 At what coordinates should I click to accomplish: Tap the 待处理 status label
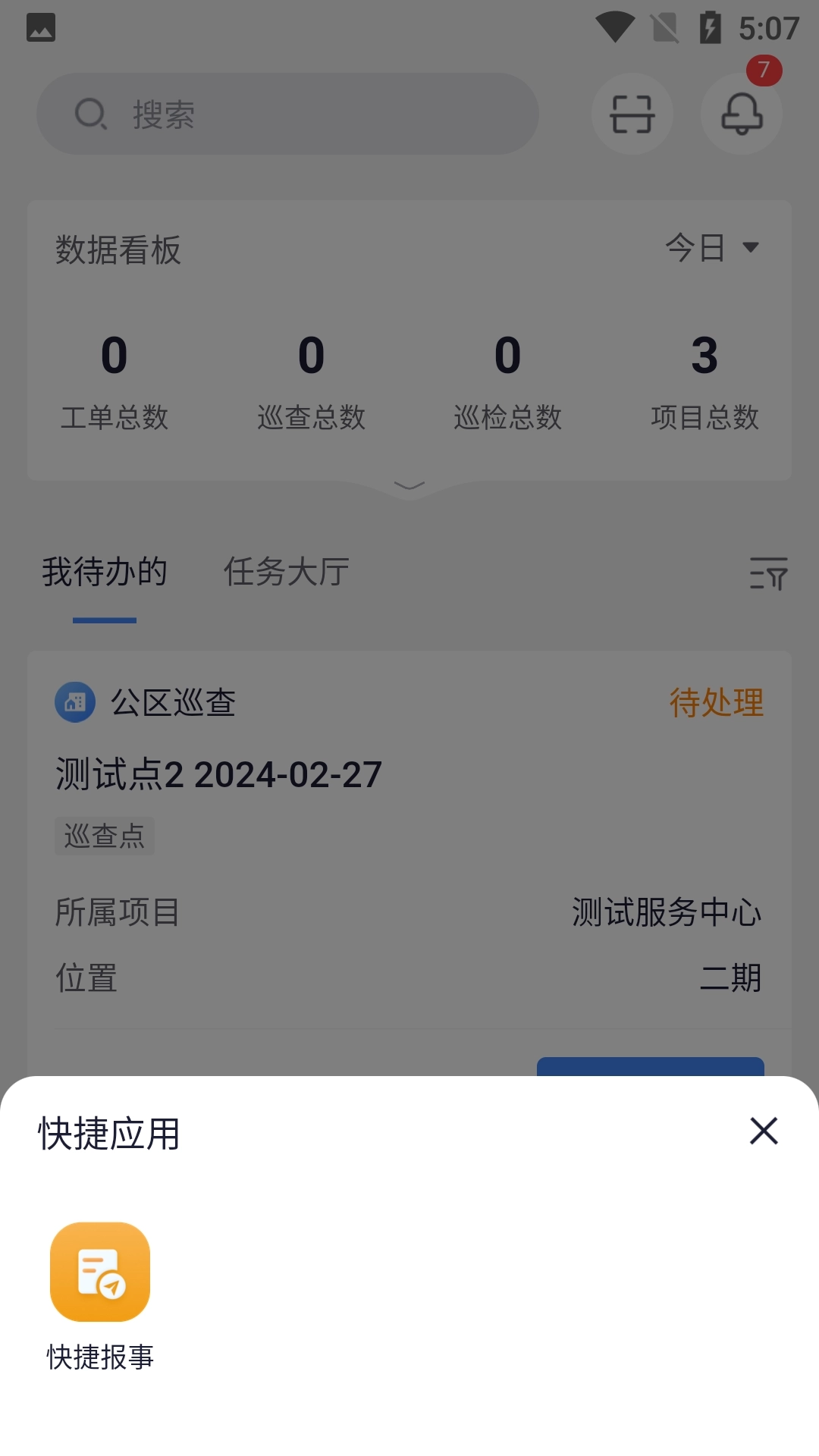coord(716,702)
